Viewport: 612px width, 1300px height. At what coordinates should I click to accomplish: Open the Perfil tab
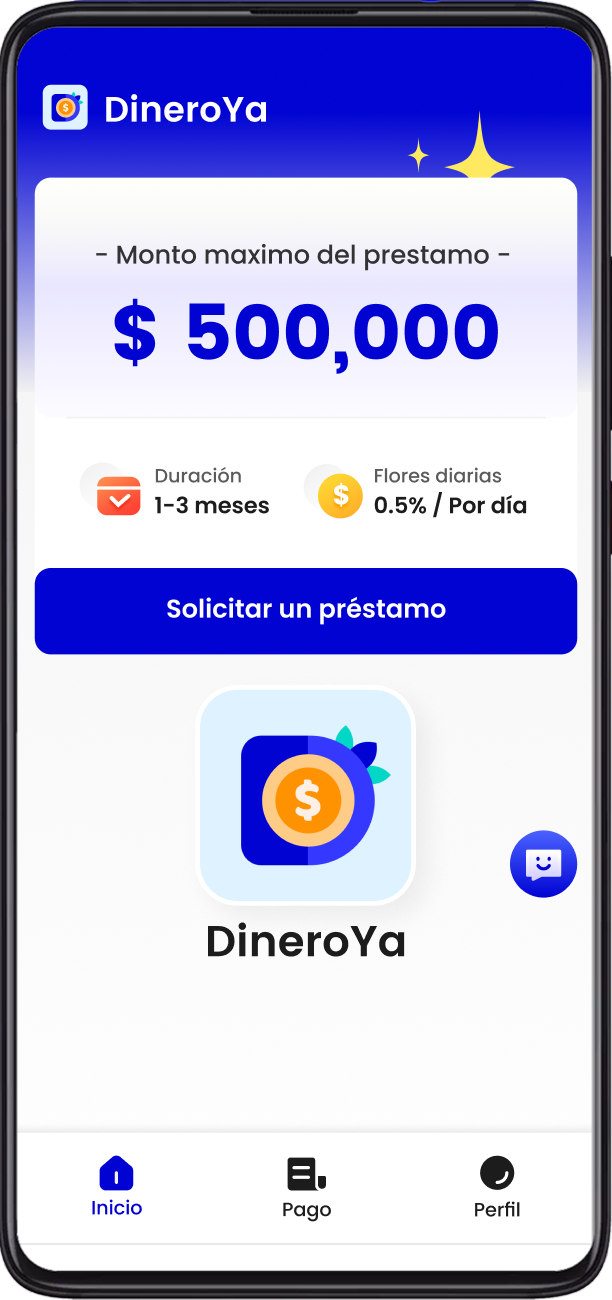point(497,1188)
